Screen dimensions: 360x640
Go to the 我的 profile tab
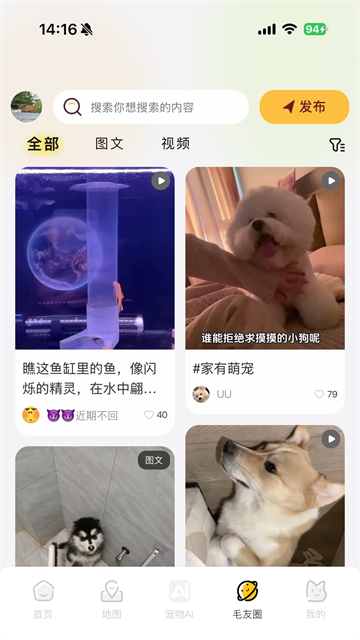pos(316,600)
